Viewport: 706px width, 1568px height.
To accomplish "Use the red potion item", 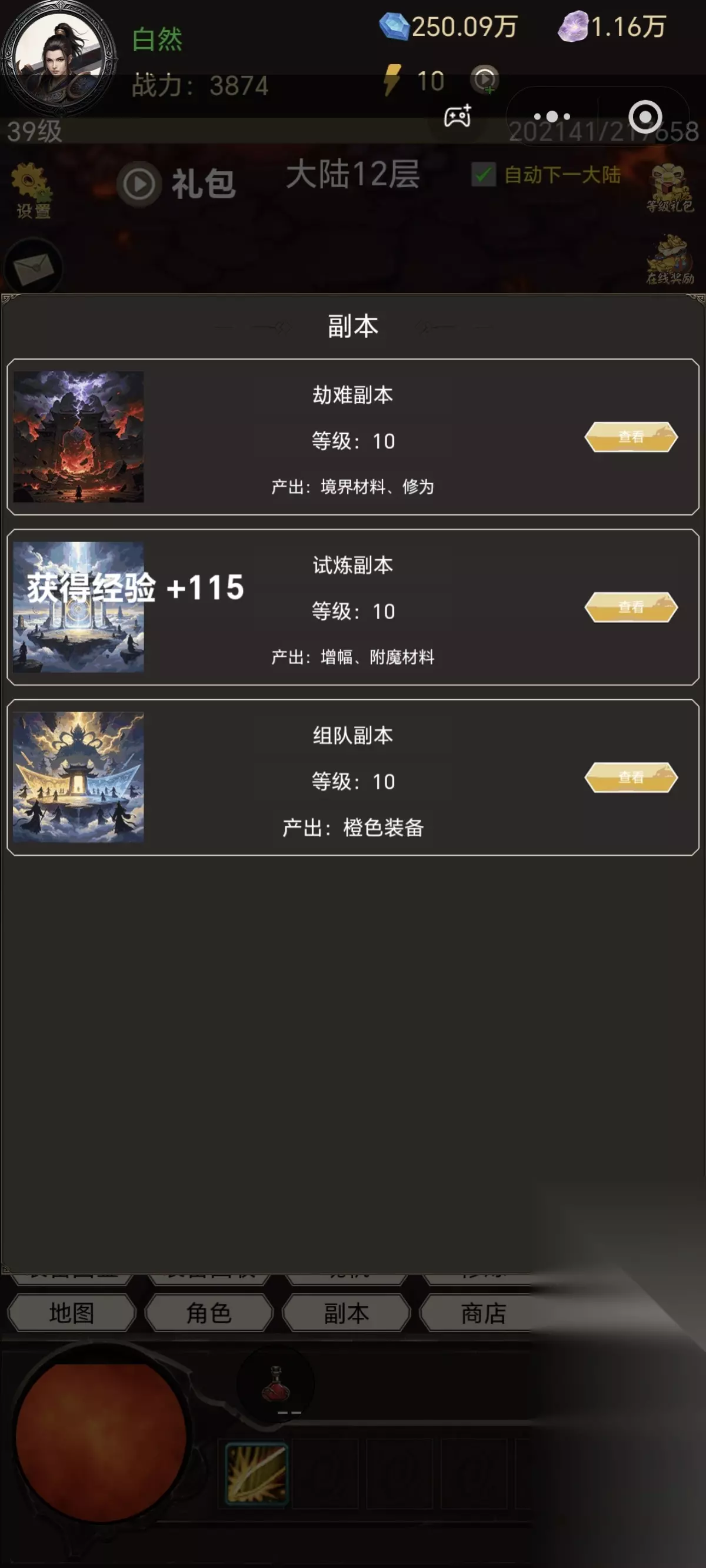I will pos(276,1385).
